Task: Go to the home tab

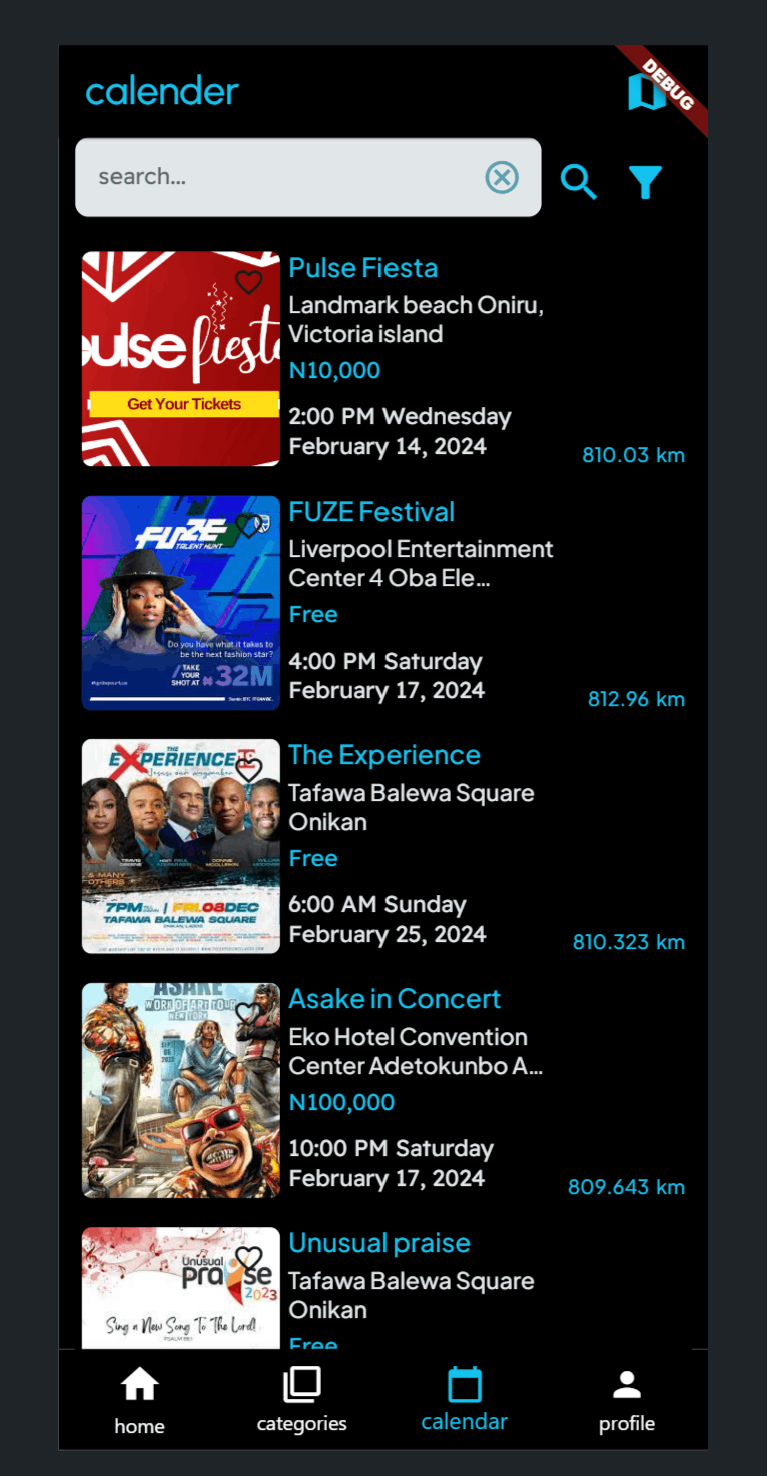Action: pos(139,1400)
